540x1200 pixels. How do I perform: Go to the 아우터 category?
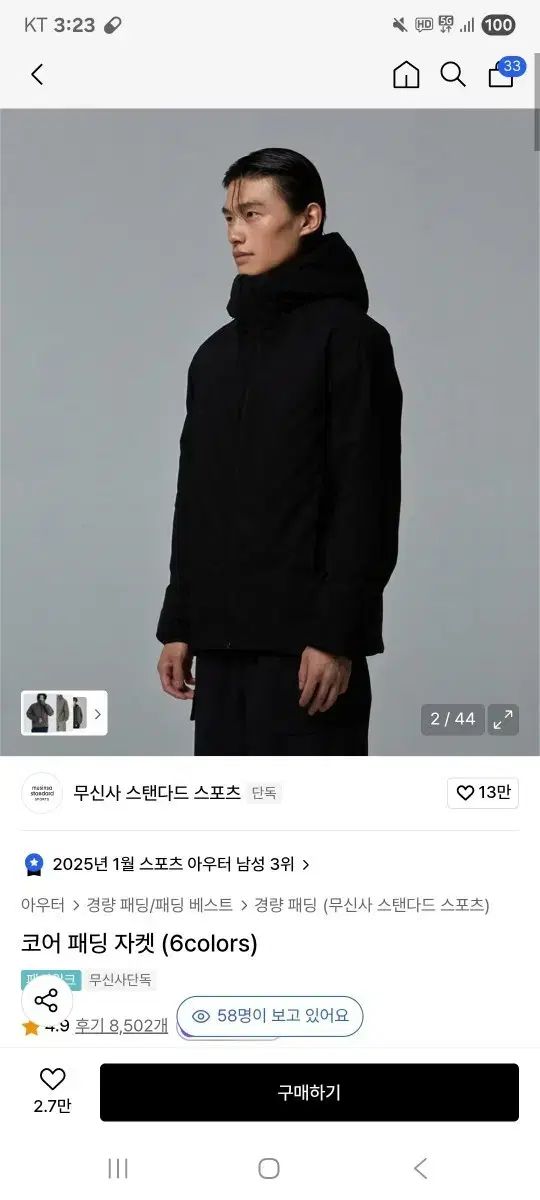click(43, 905)
